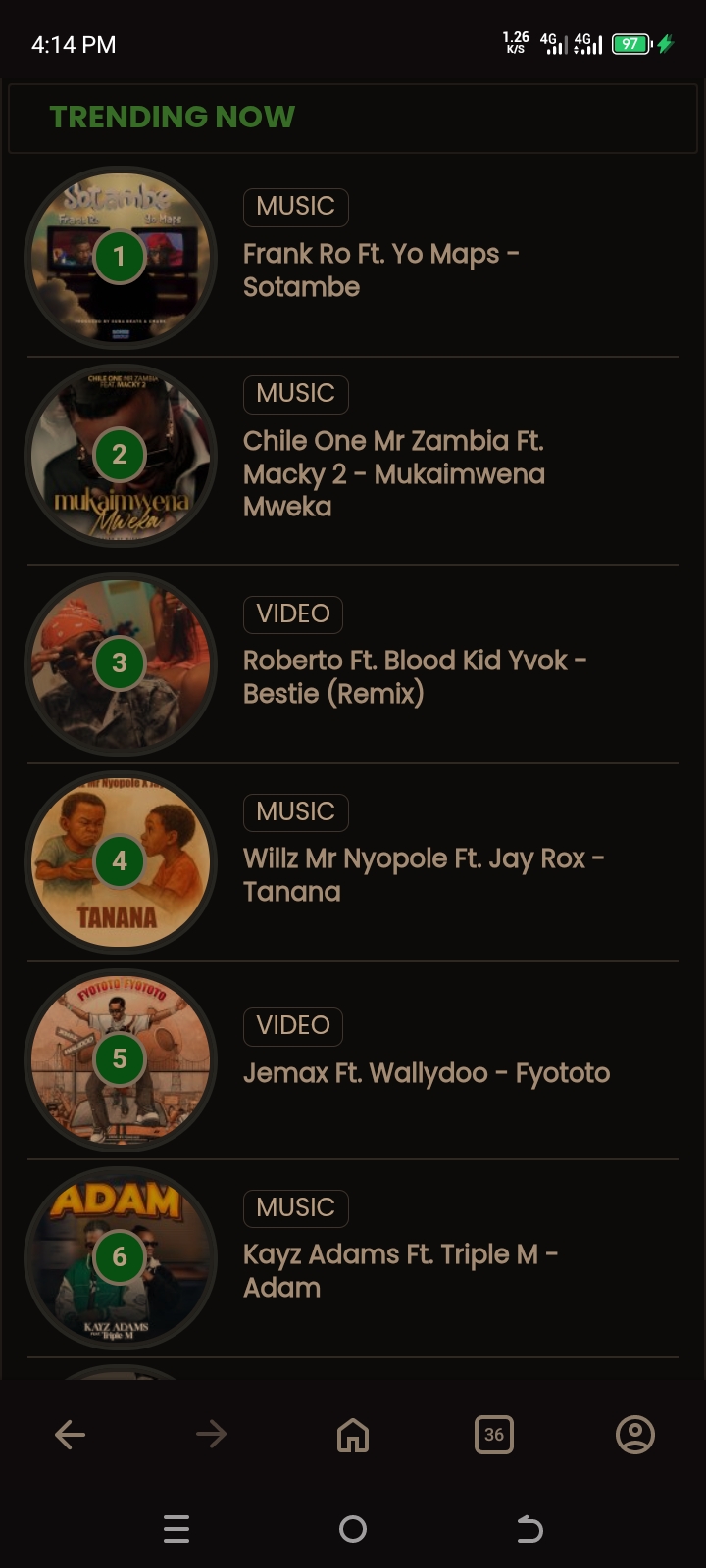The image size is (706, 1568).
Task: Go to the browser home page
Action: [x=353, y=1435]
